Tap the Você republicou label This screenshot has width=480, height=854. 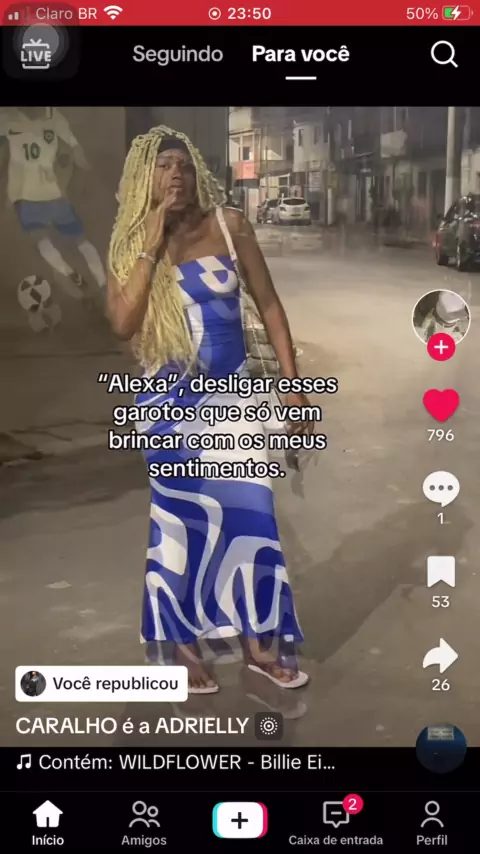[x=101, y=684]
